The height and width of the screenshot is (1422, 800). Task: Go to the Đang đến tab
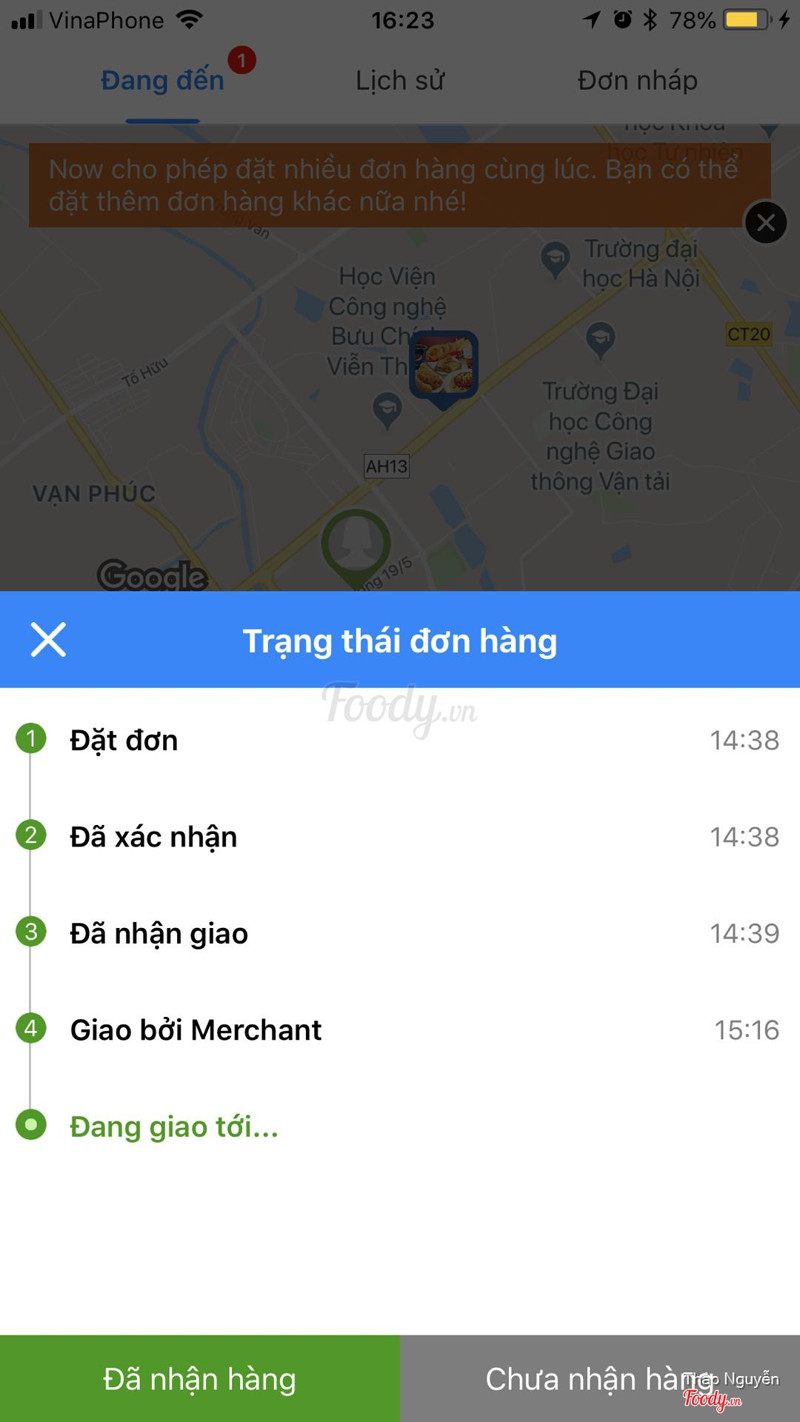pos(163,81)
